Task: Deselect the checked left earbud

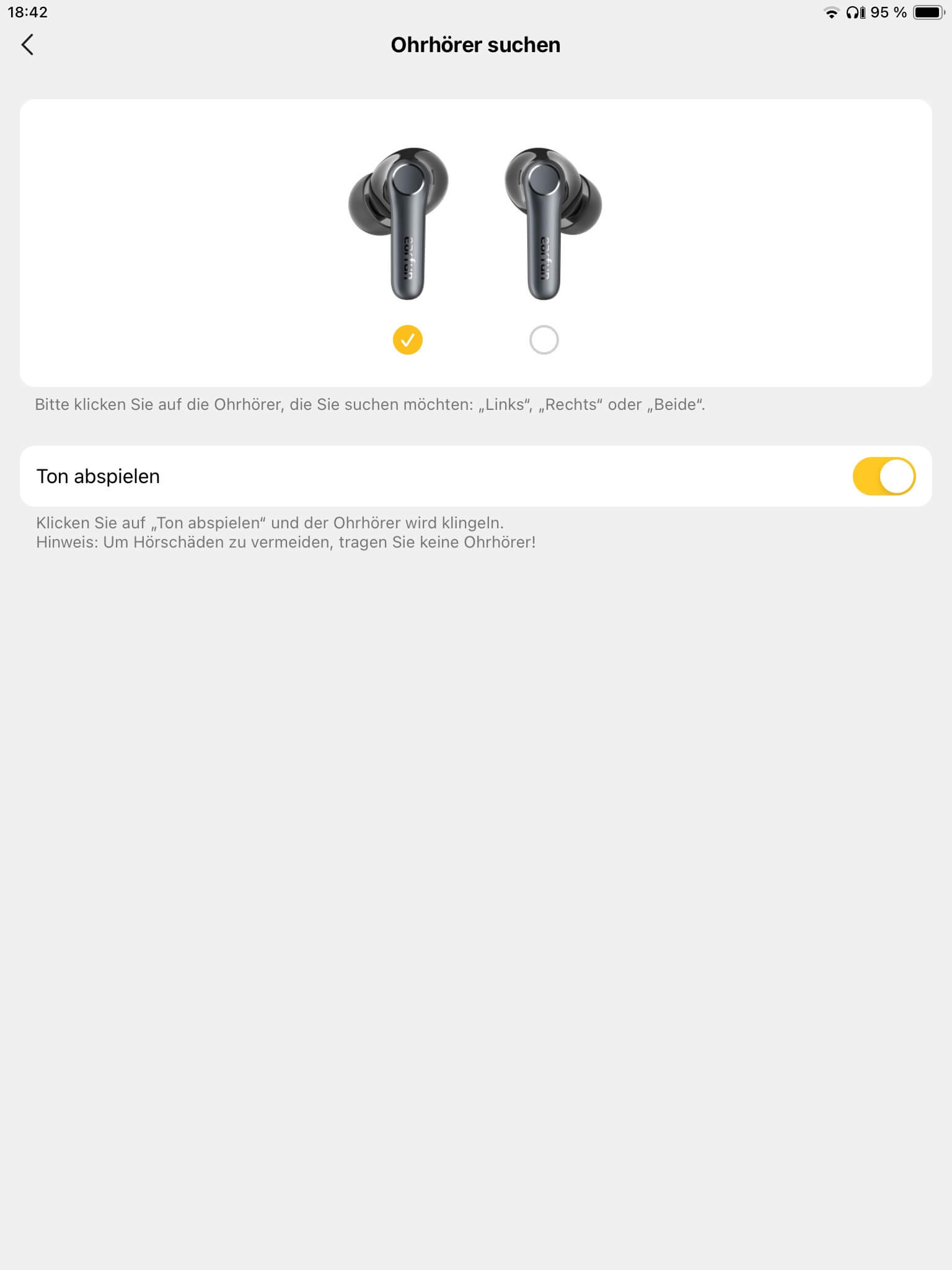Action: pos(407,340)
